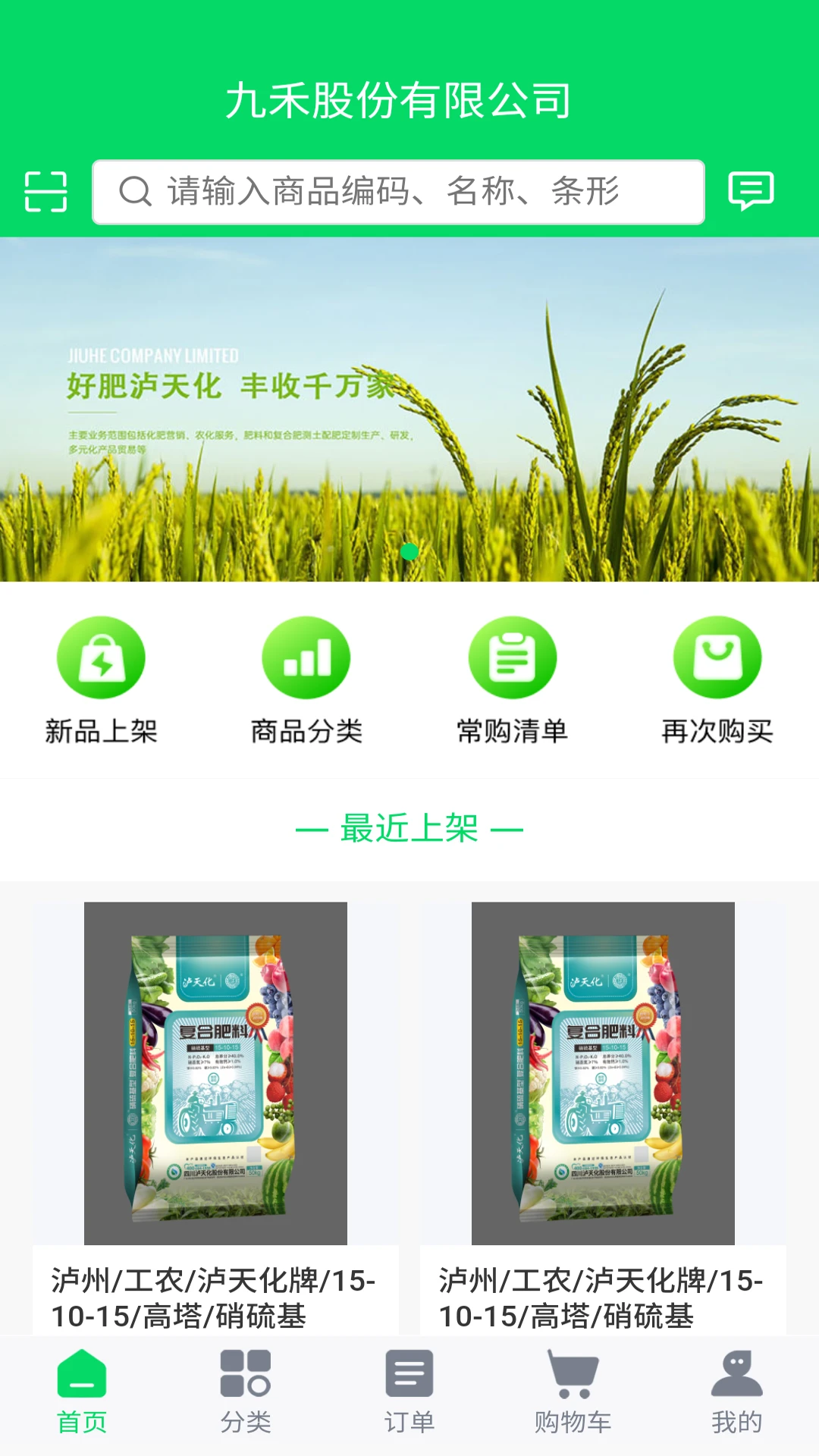Image resolution: width=819 pixels, height=1456 pixels.
Task: Open the second fertilizer product card
Action: pyautogui.click(x=603, y=1107)
